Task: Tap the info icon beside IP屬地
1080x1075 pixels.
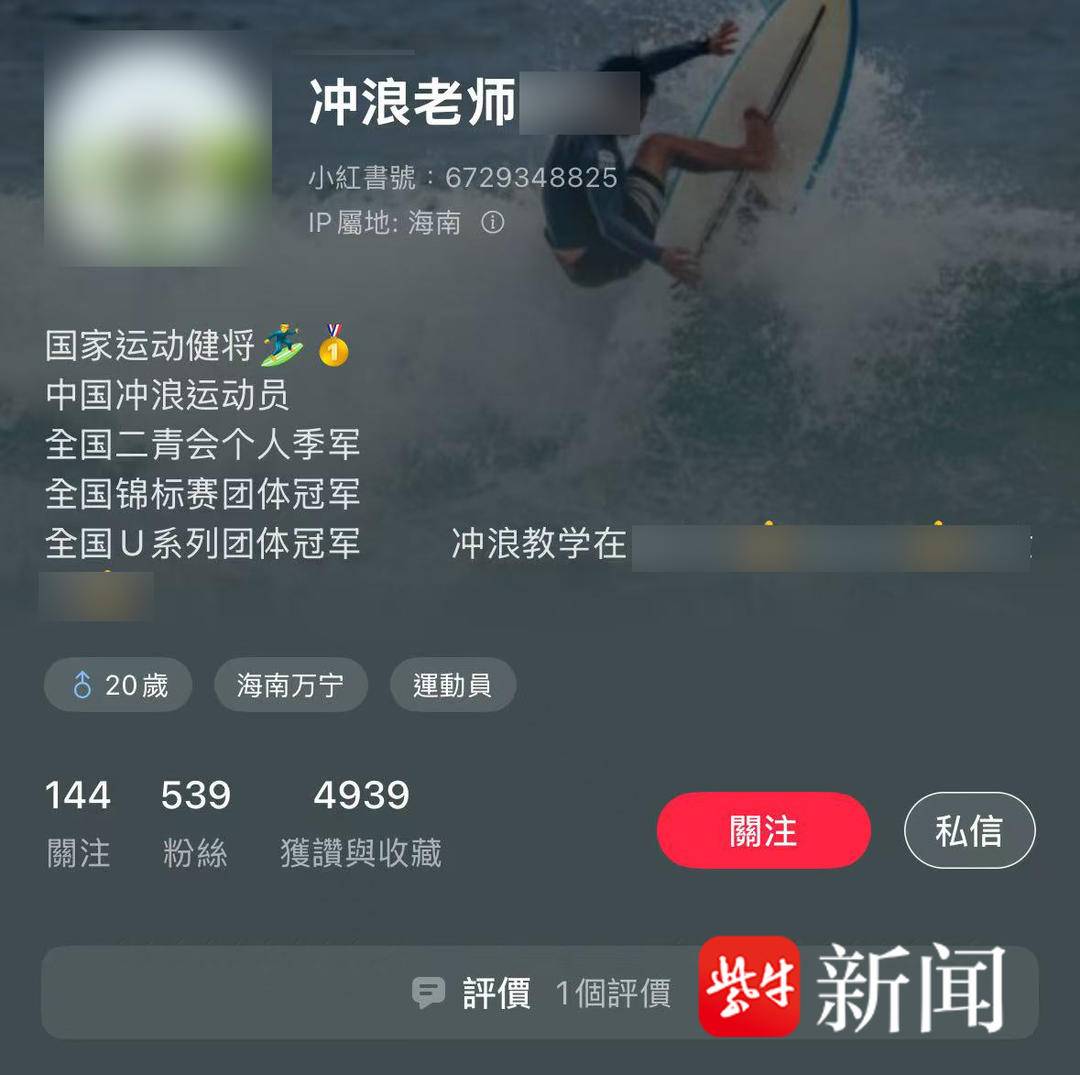Action: [x=492, y=222]
